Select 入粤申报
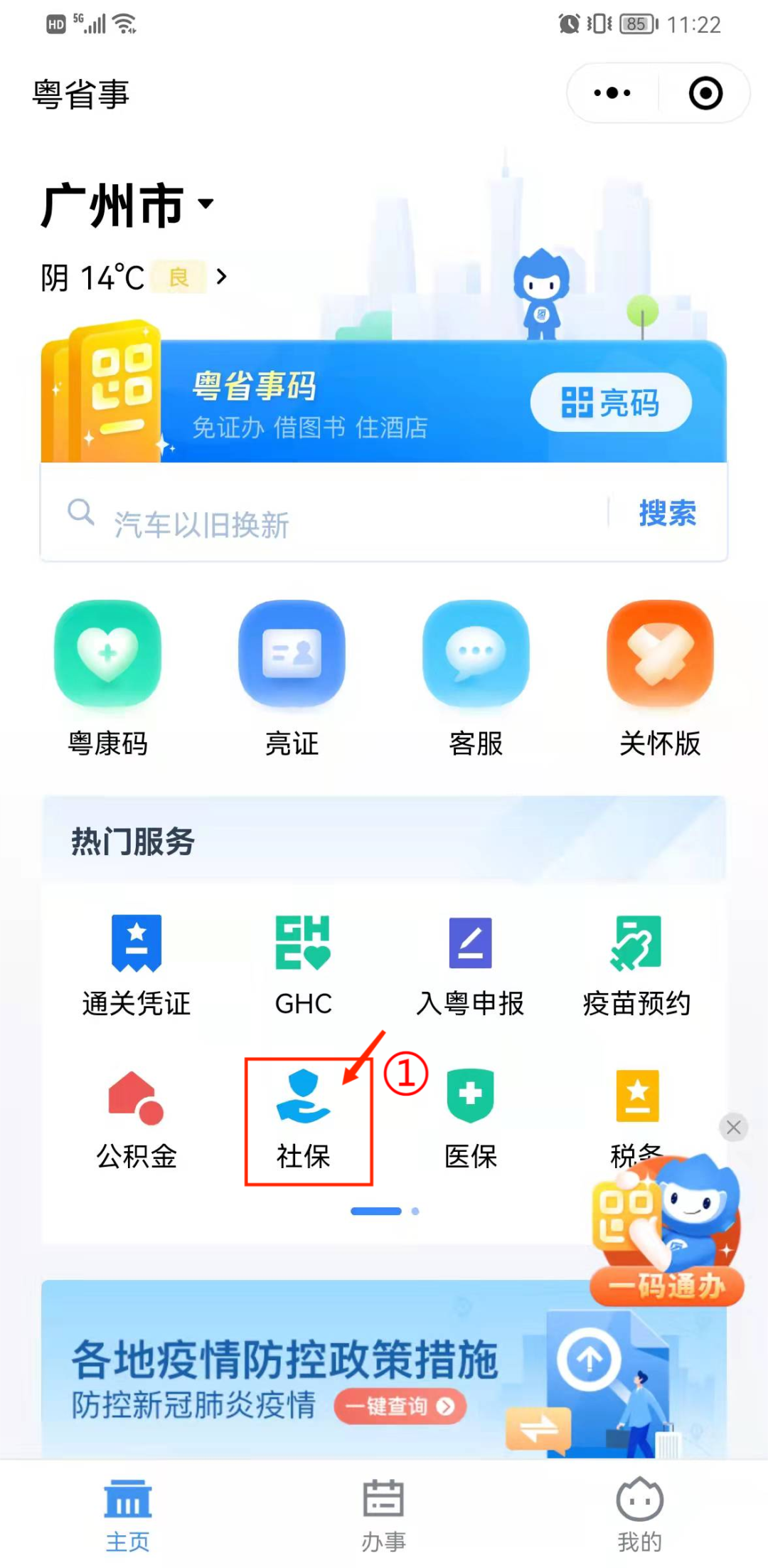 click(470, 965)
